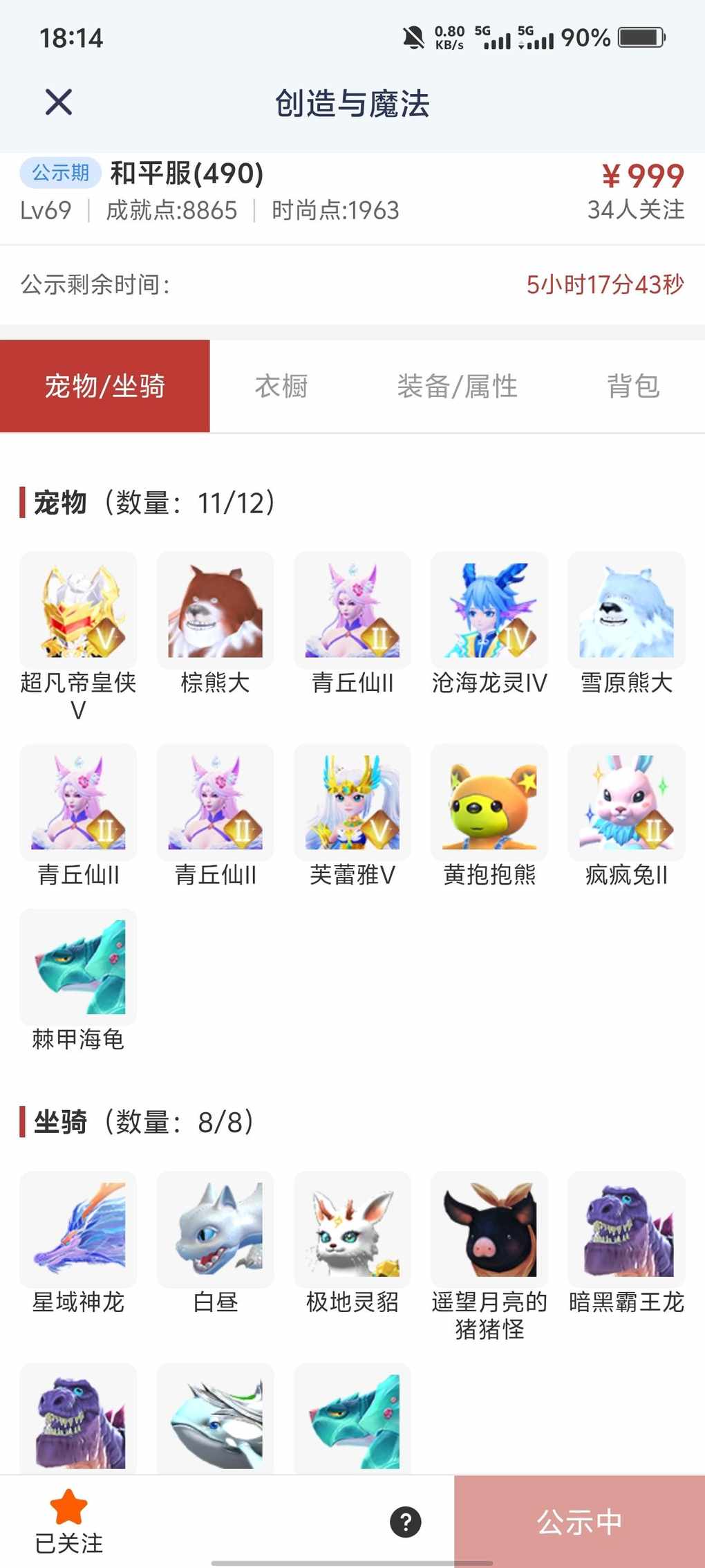Image resolution: width=705 pixels, height=1568 pixels.
Task: Open the 棘甲海龟 pet tile
Action: pos(78,967)
